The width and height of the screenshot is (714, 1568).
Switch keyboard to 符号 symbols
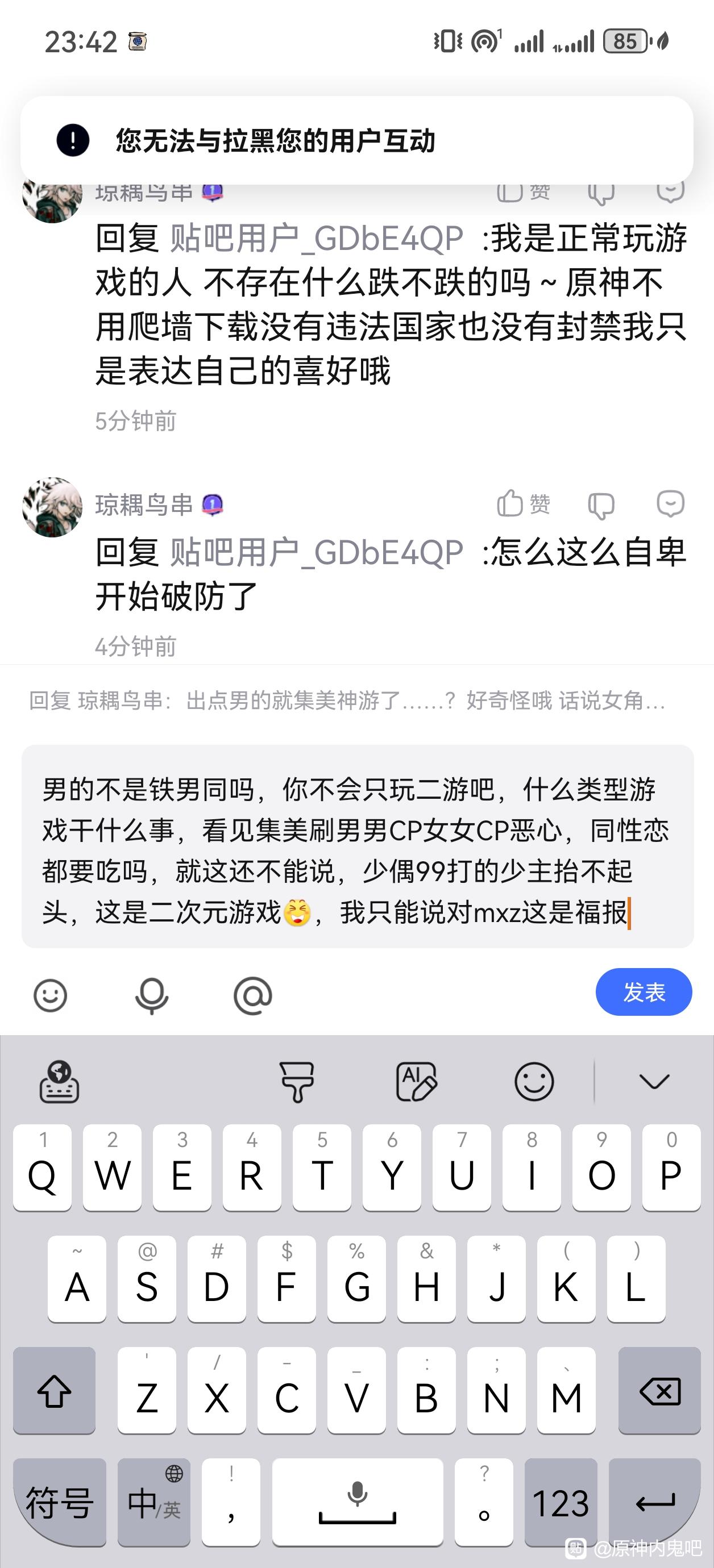coord(59,1502)
